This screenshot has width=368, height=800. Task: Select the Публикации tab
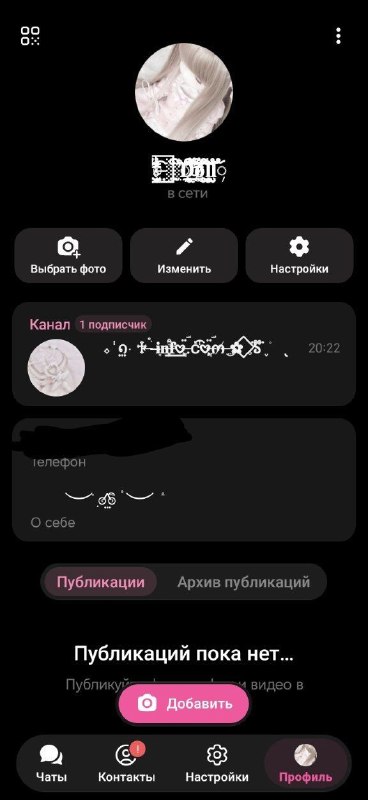tap(101, 582)
